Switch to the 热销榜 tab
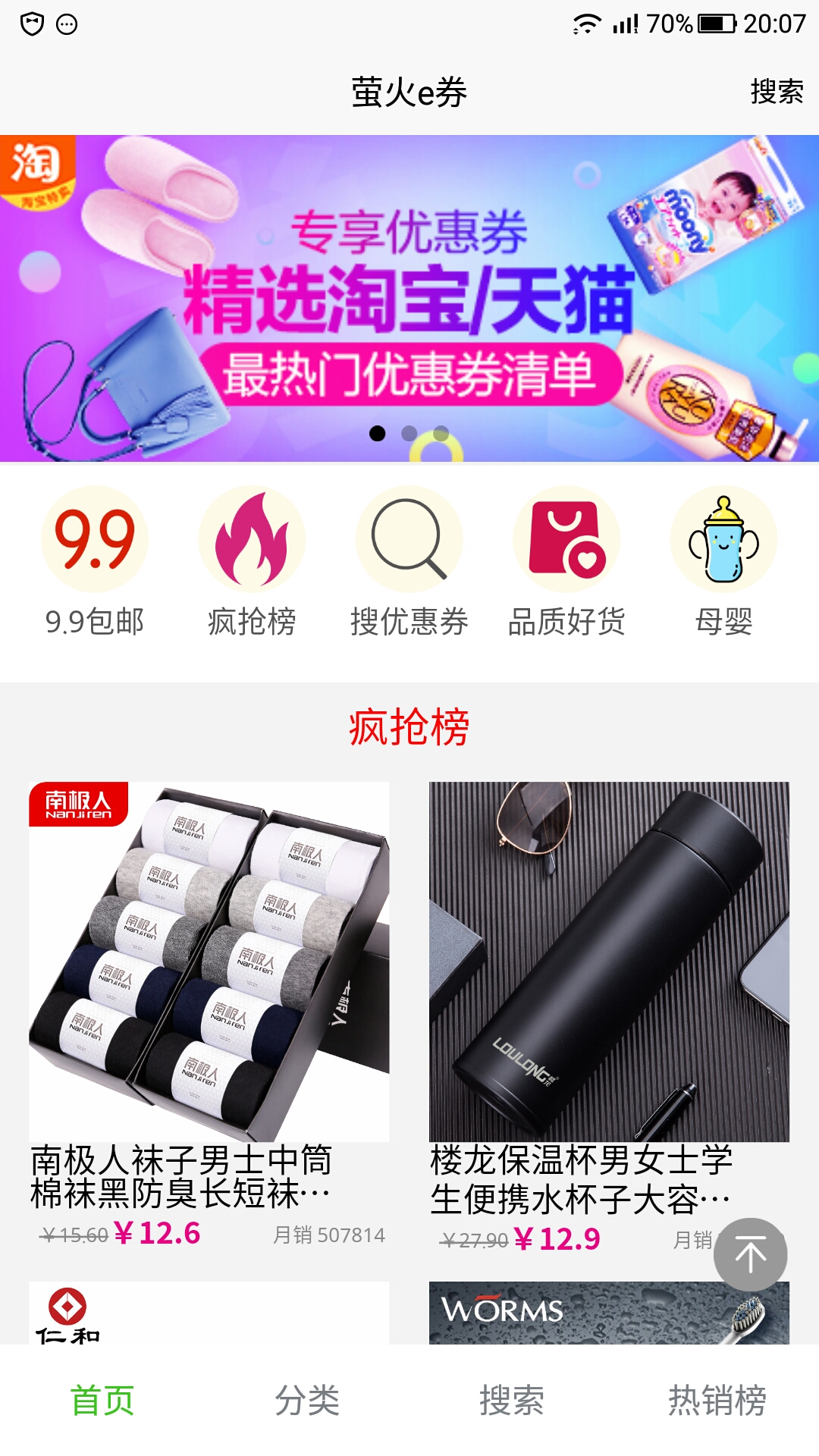Image resolution: width=819 pixels, height=1456 pixels. [717, 1399]
